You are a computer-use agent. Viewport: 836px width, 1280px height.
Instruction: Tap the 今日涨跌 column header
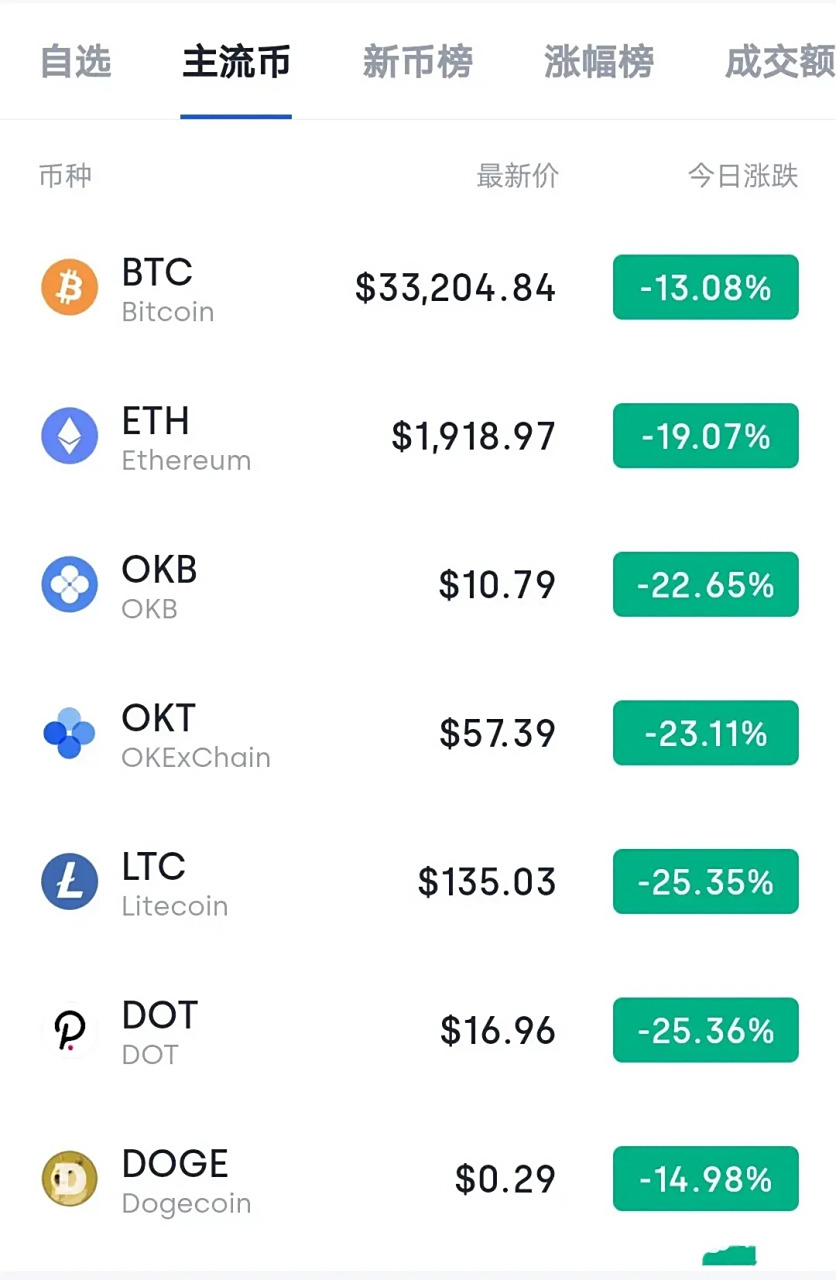tap(742, 176)
